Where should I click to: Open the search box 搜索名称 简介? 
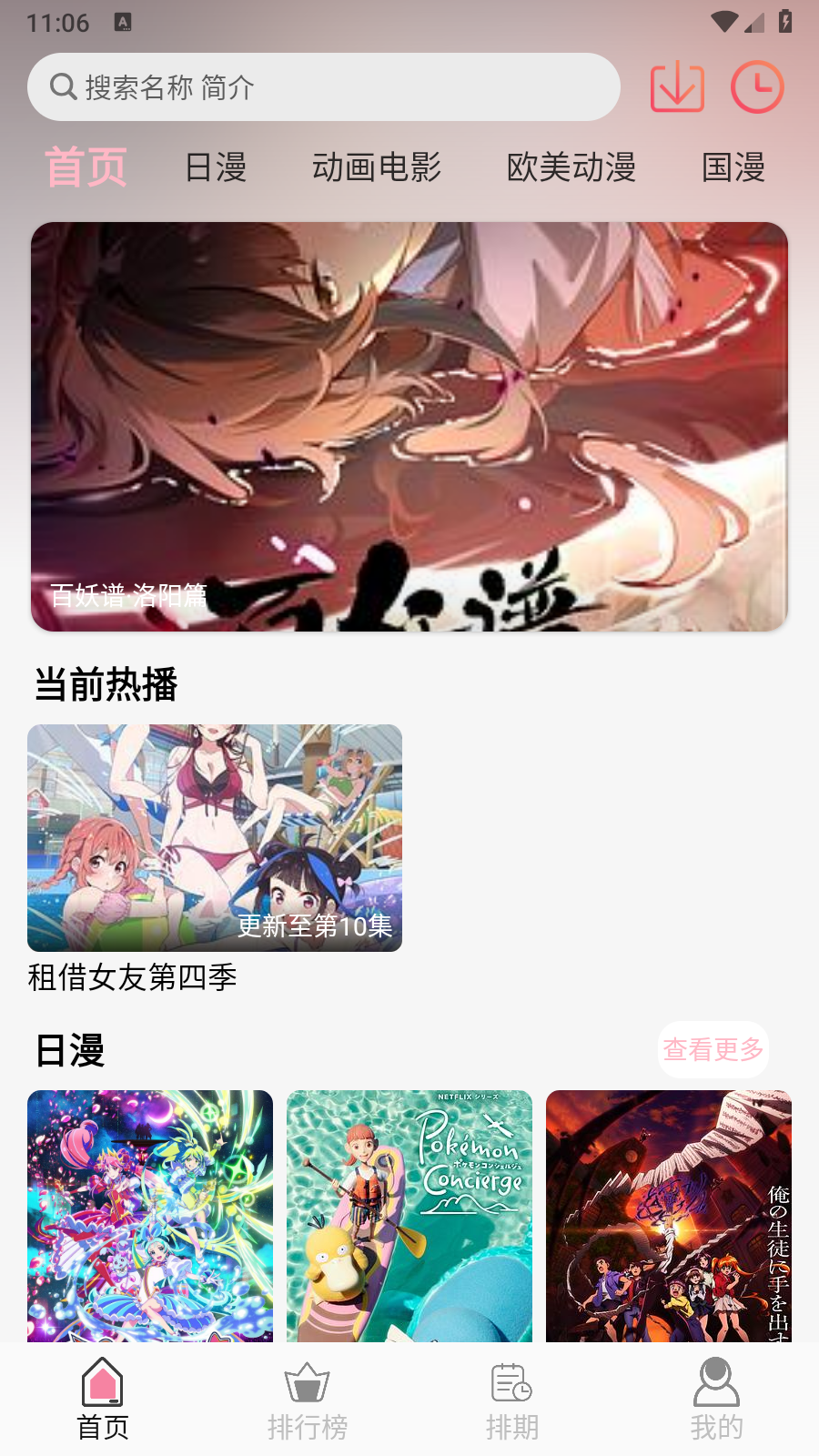(323, 87)
